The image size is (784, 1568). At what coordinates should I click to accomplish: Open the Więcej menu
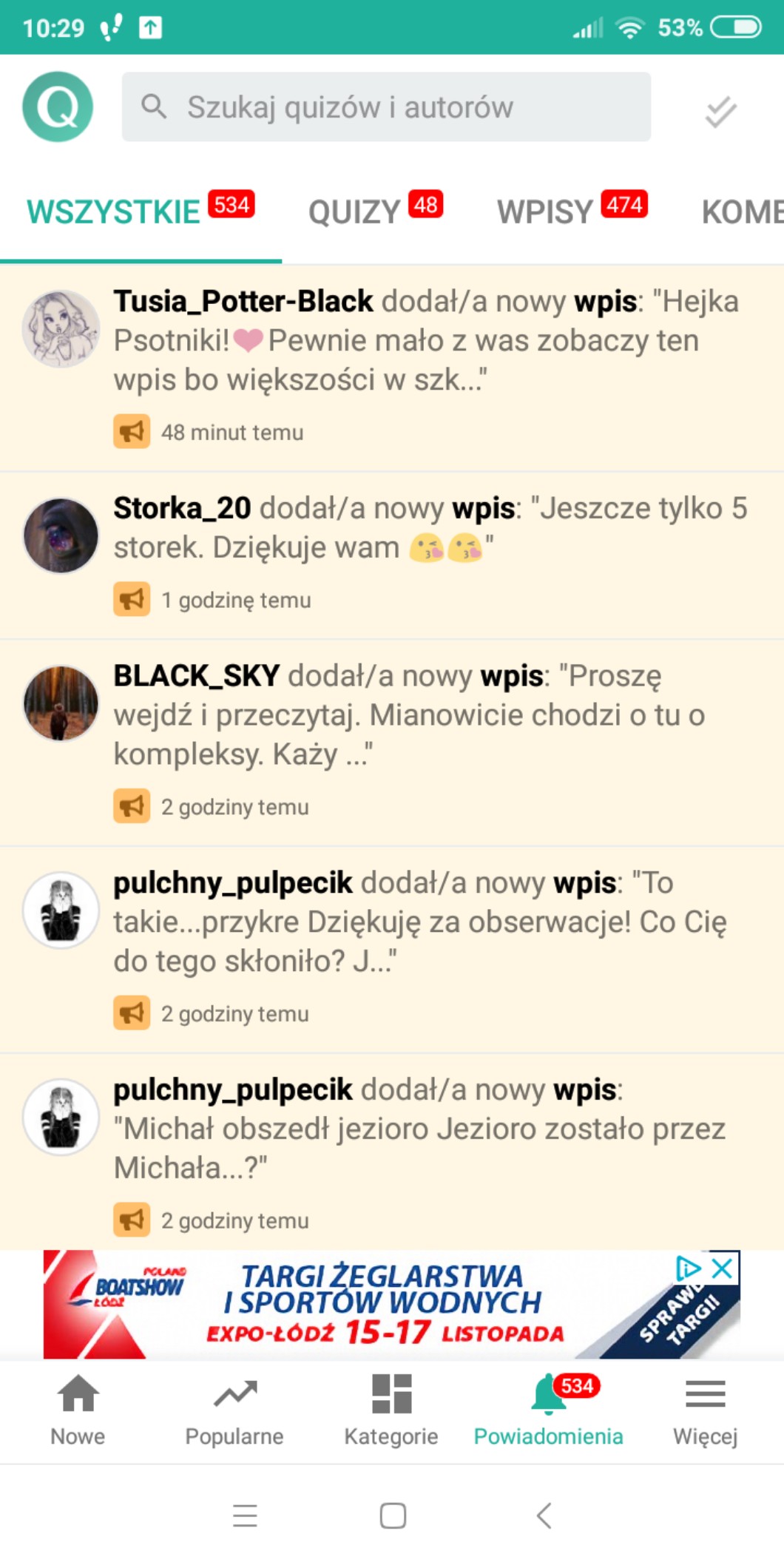point(705,1410)
